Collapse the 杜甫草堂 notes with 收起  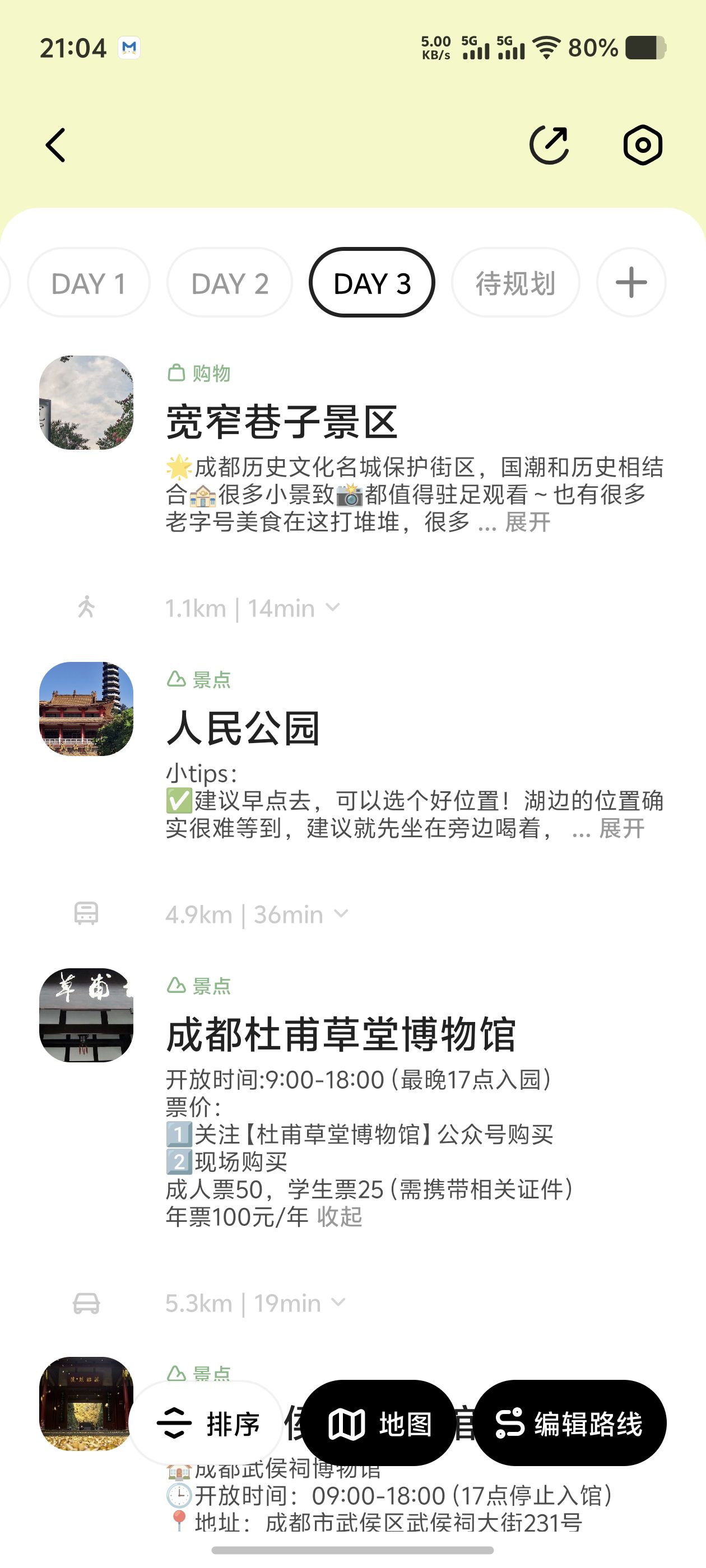[340, 1217]
